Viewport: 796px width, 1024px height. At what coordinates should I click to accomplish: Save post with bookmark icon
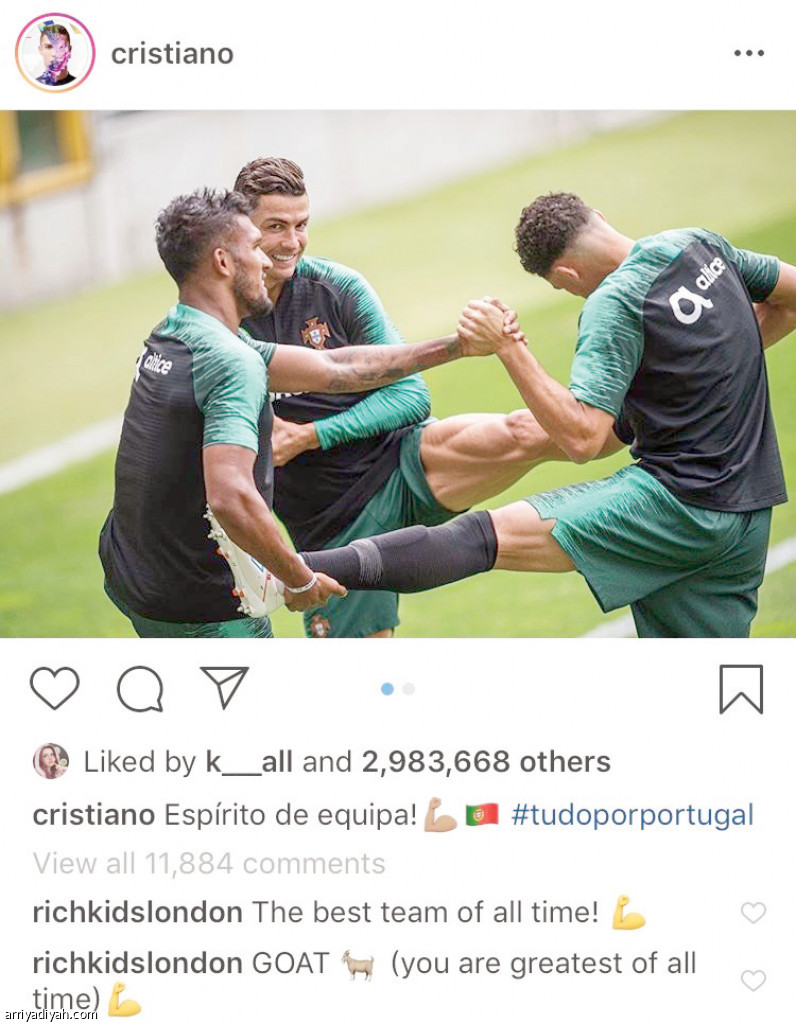[x=741, y=689]
